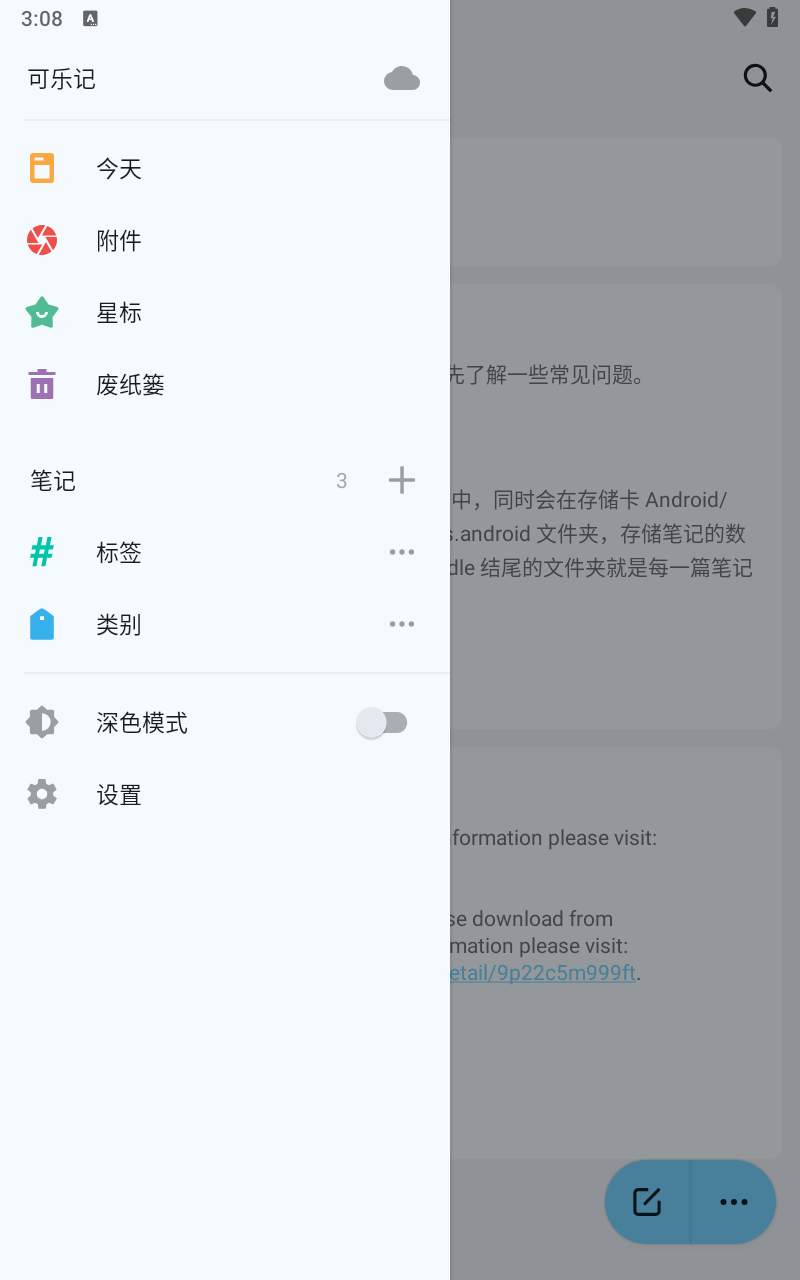Create a new note with compose button
Image resolution: width=800 pixels, height=1280 pixels.
647,1202
